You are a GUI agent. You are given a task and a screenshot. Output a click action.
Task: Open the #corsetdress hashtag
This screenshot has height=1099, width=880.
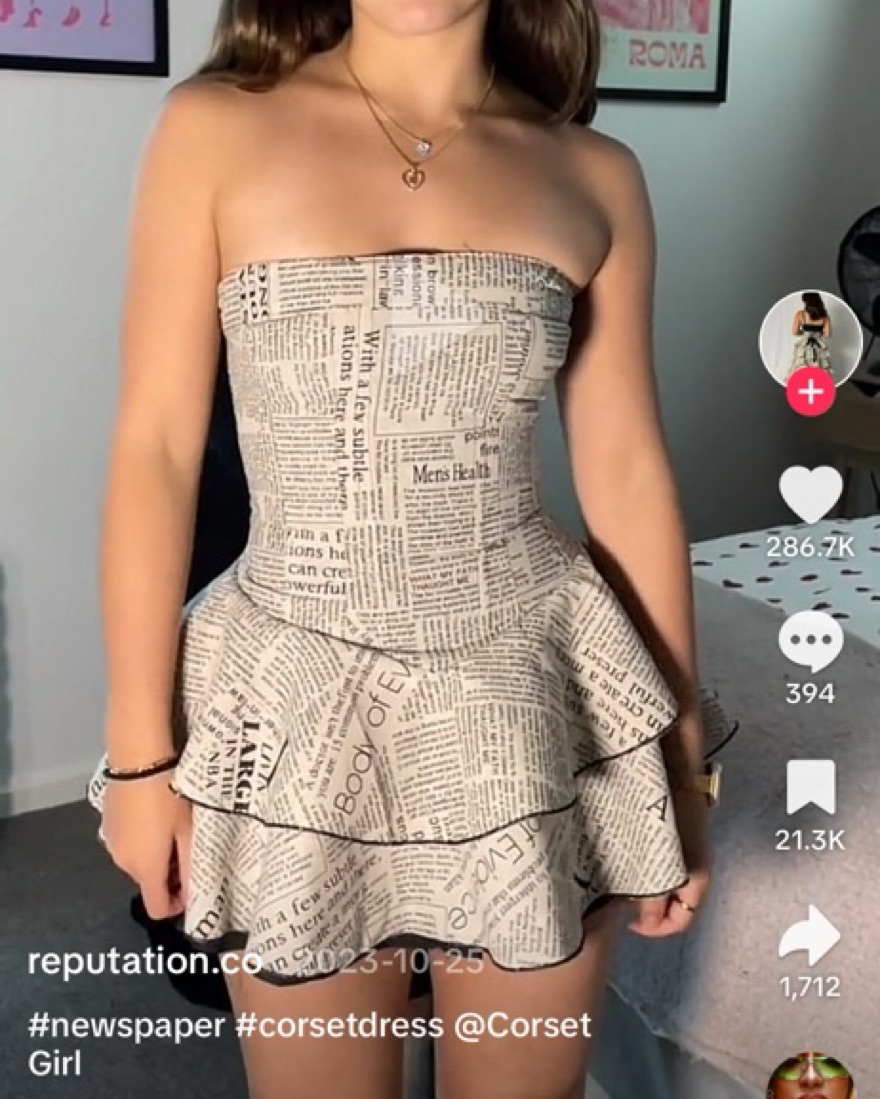[x=339, y=1025]
